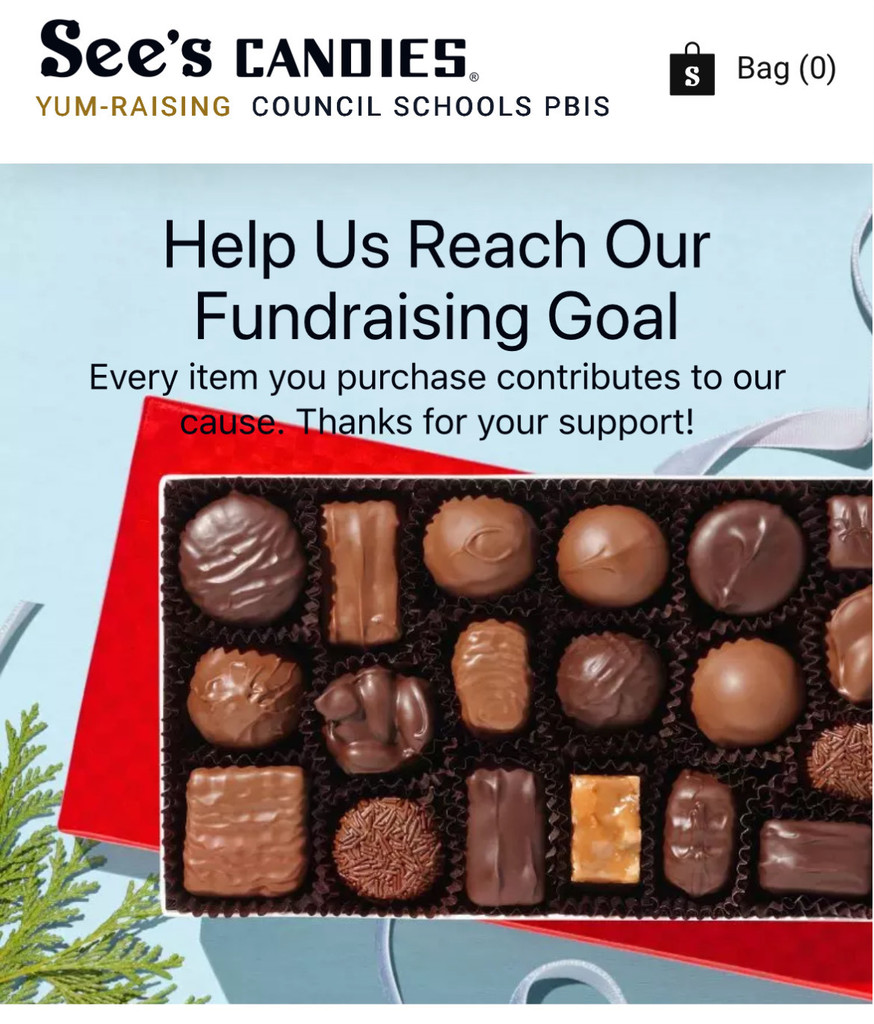Viewport: 874px width, 1024px height.
Task: Click the 'Help Us Reach Our Fundraising Goal' heading
Action: click(x=437, y=280)
